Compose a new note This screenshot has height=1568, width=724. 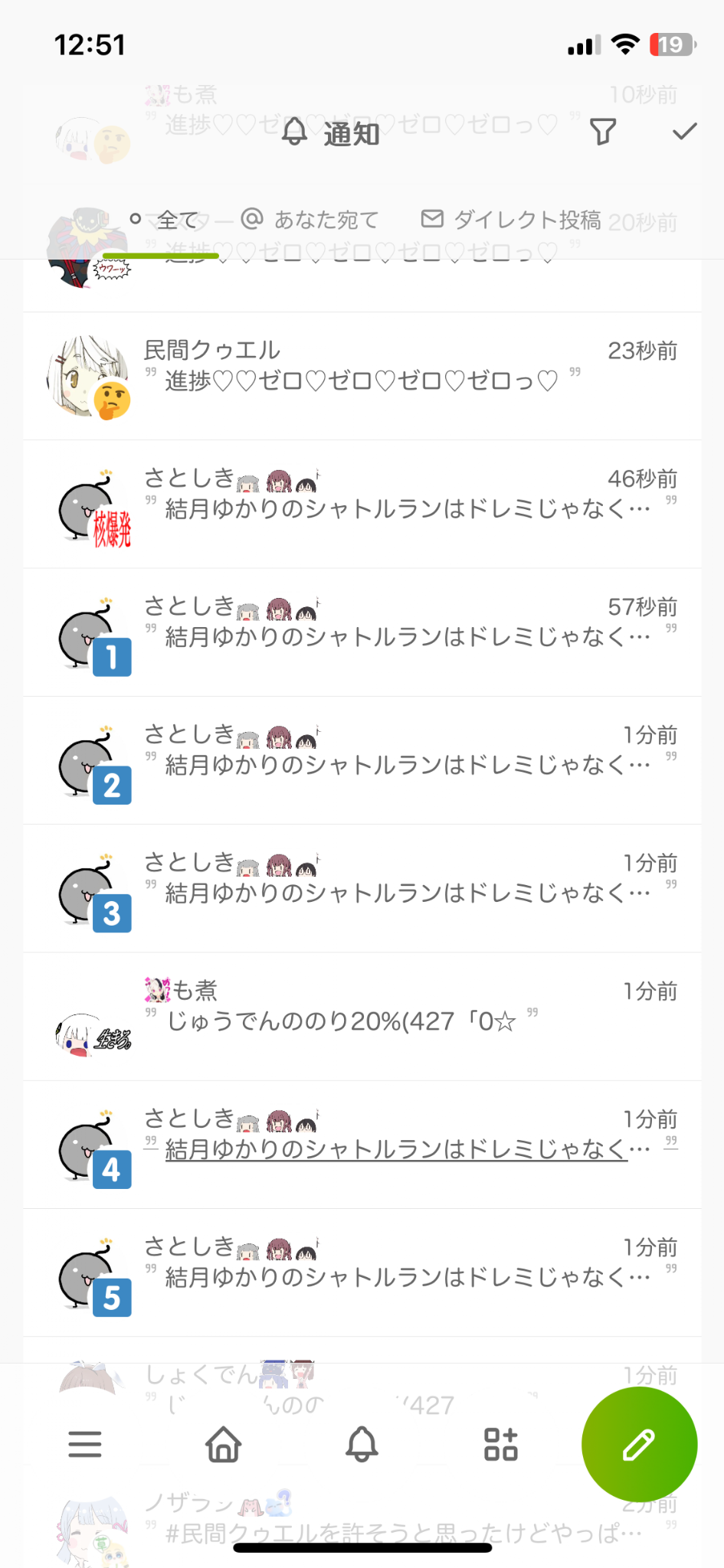(639, 1445)
